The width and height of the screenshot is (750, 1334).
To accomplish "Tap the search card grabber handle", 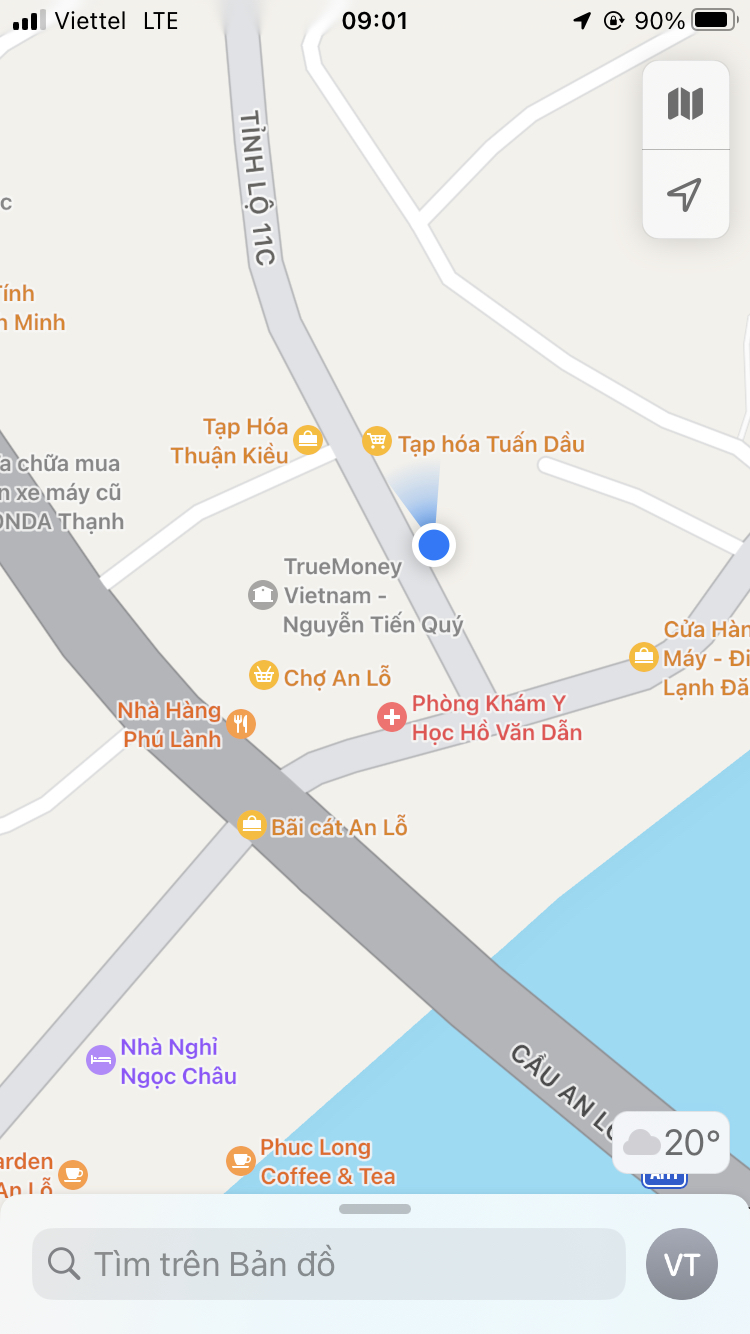I will [x=375, y=1209].
